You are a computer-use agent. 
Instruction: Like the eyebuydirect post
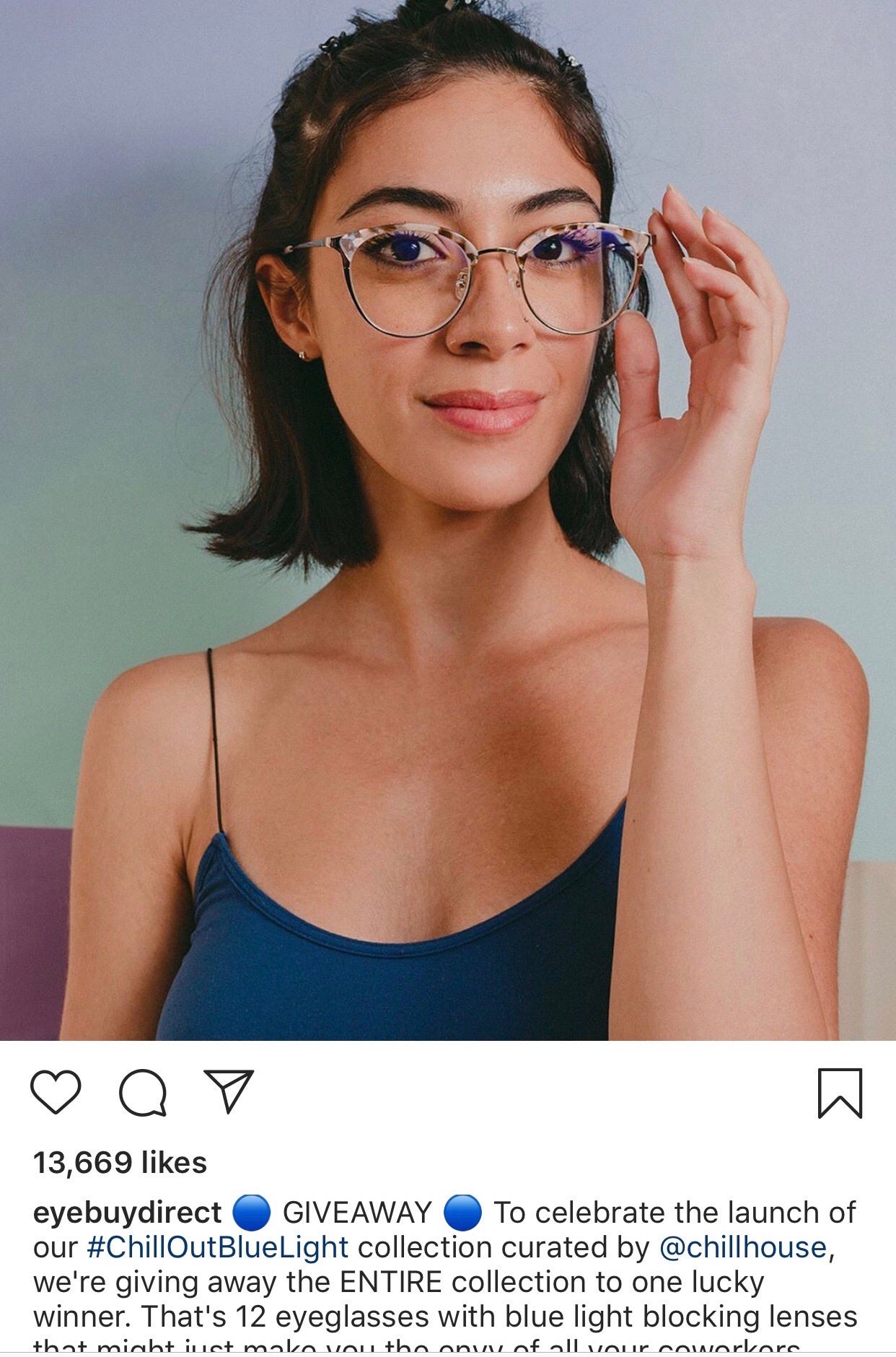(x=56, y=1091)
